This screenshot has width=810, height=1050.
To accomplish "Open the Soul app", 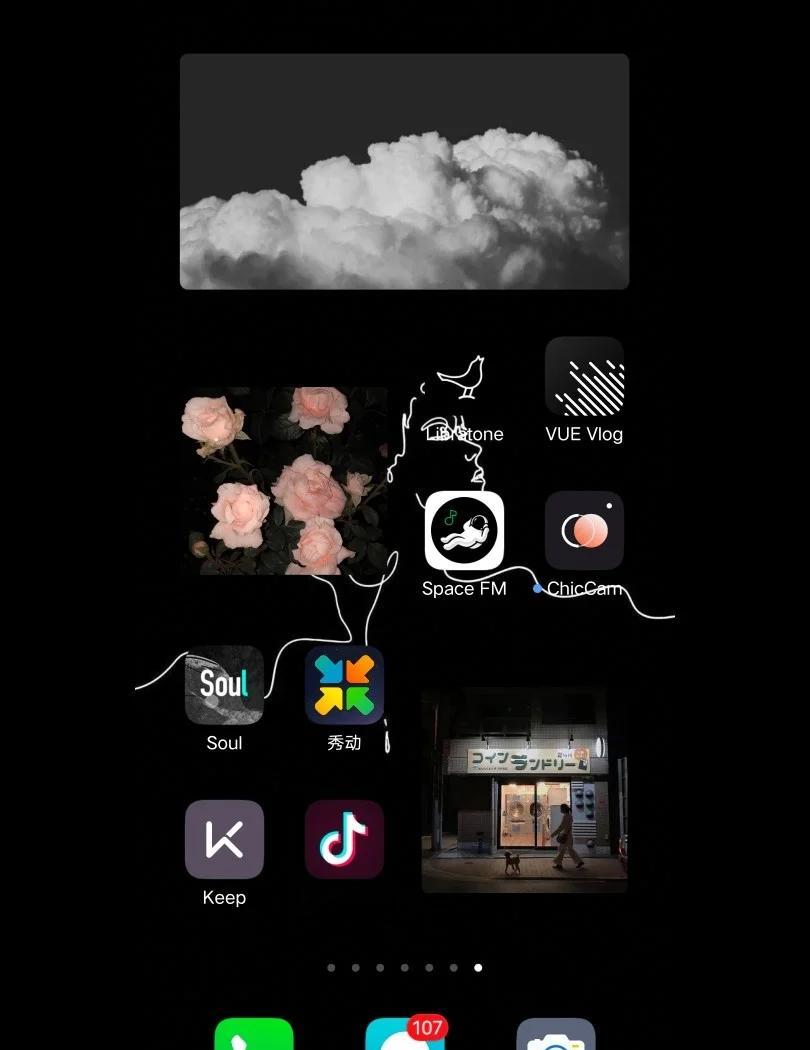I will pyautogui.click(x=224, y=685).
